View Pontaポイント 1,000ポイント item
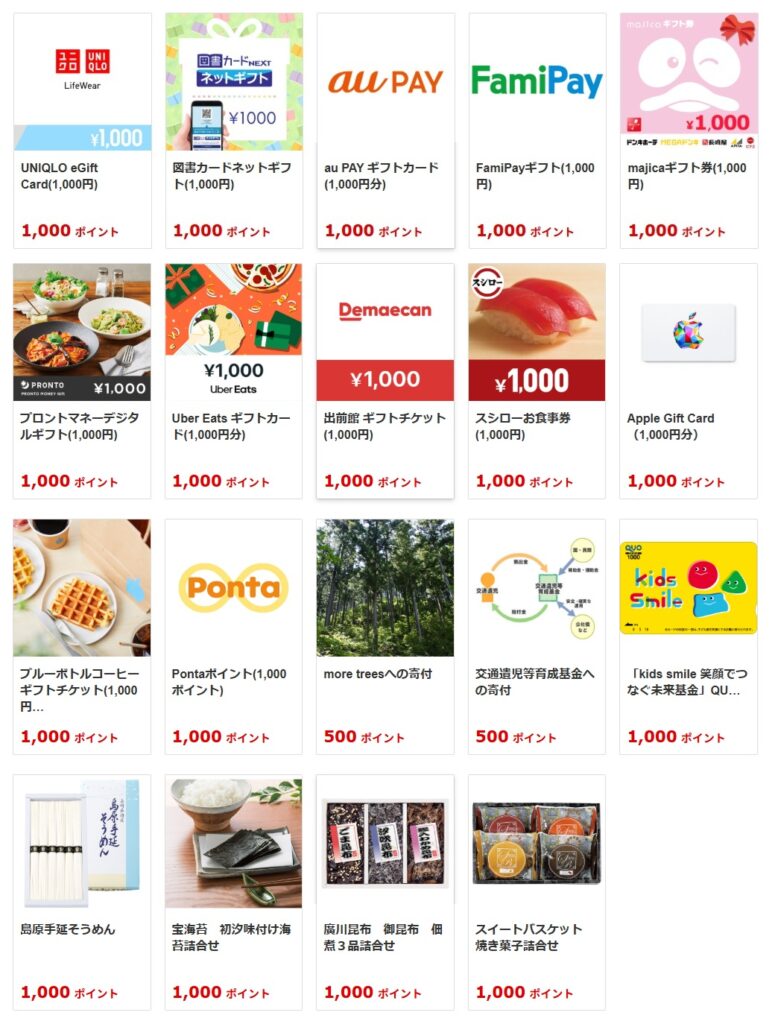The image size is (772, 1024). pyautogui.click(x=233, y=635)
